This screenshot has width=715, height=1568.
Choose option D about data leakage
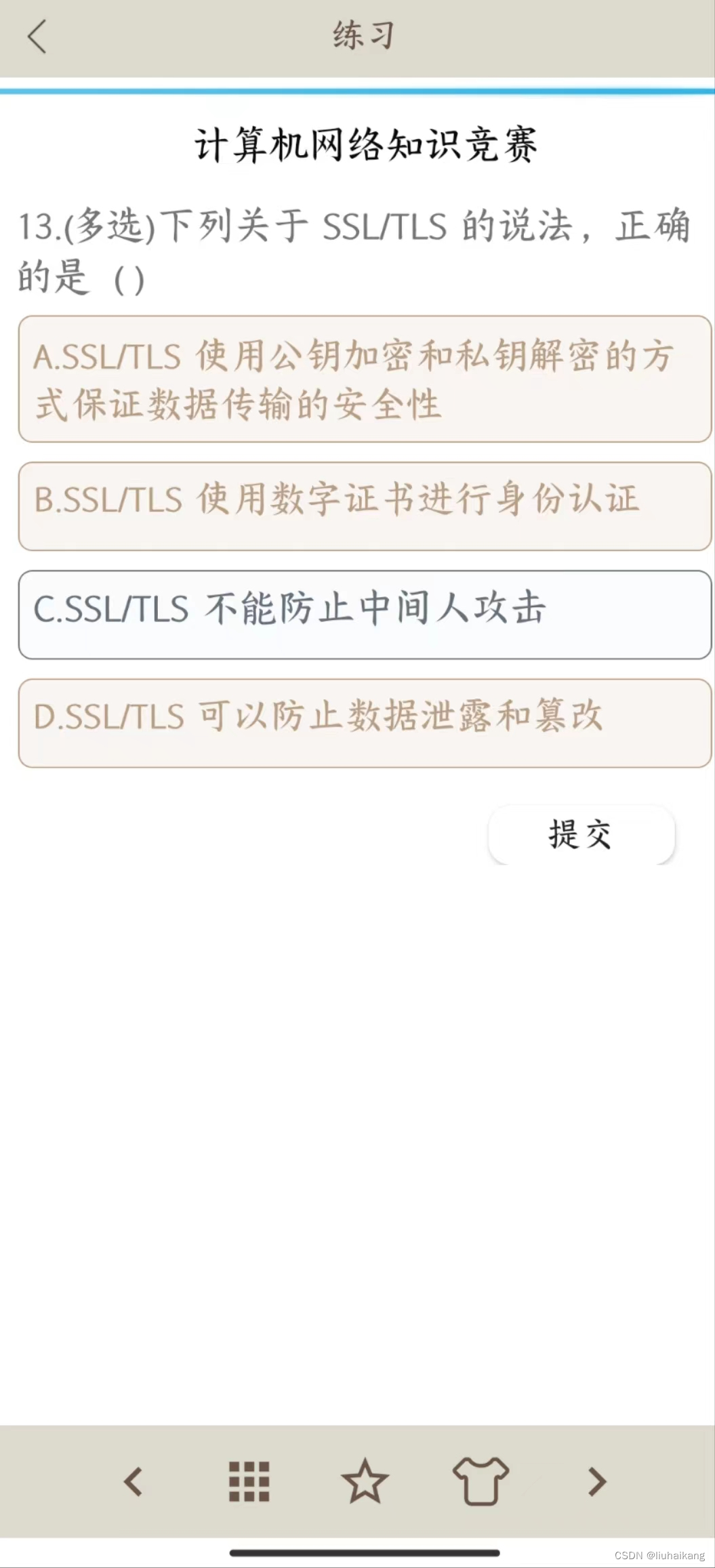click(x=365, y=723)
